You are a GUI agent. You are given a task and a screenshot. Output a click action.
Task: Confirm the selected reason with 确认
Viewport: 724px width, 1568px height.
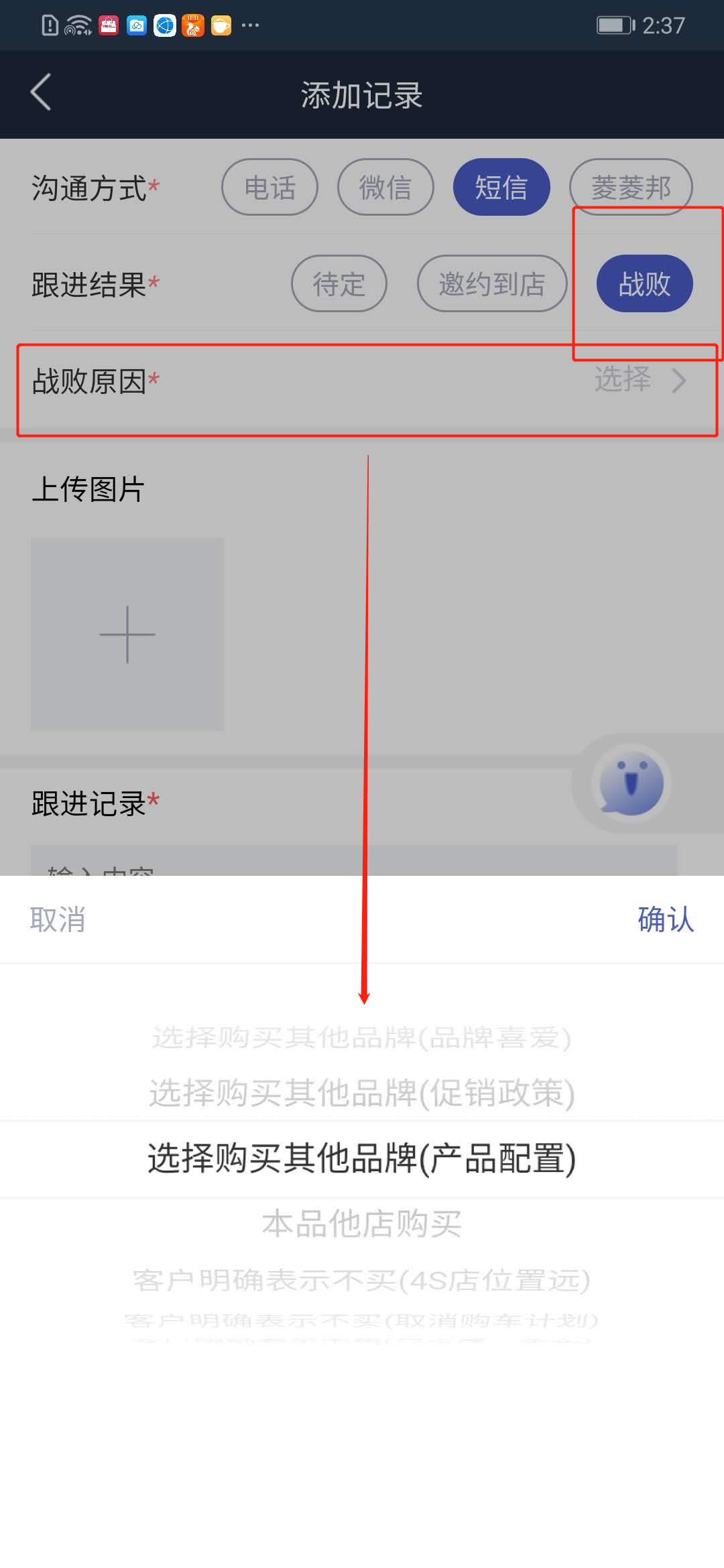point(665,919)
